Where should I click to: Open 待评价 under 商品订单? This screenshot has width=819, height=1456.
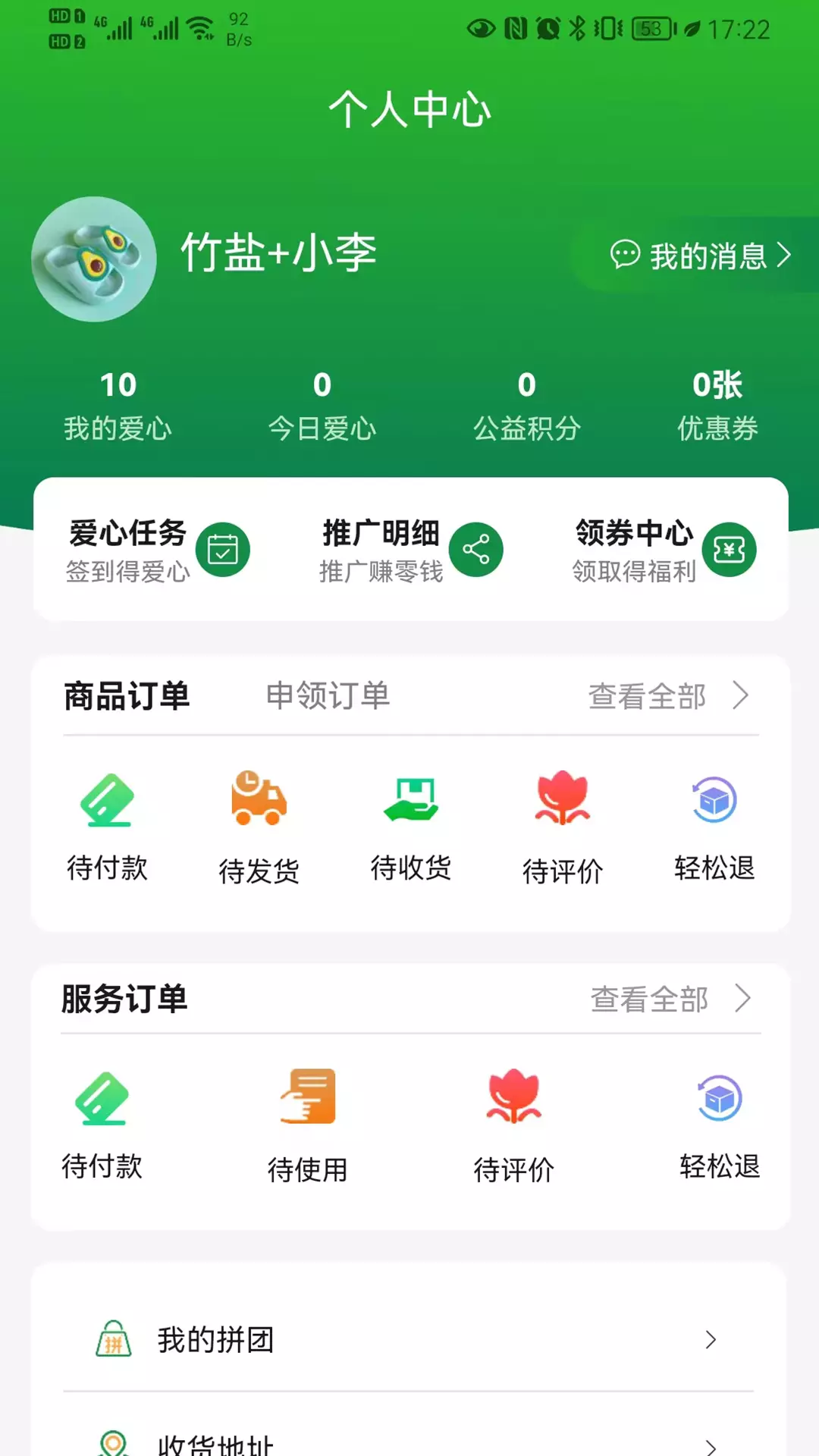click(x=562, y=828)
